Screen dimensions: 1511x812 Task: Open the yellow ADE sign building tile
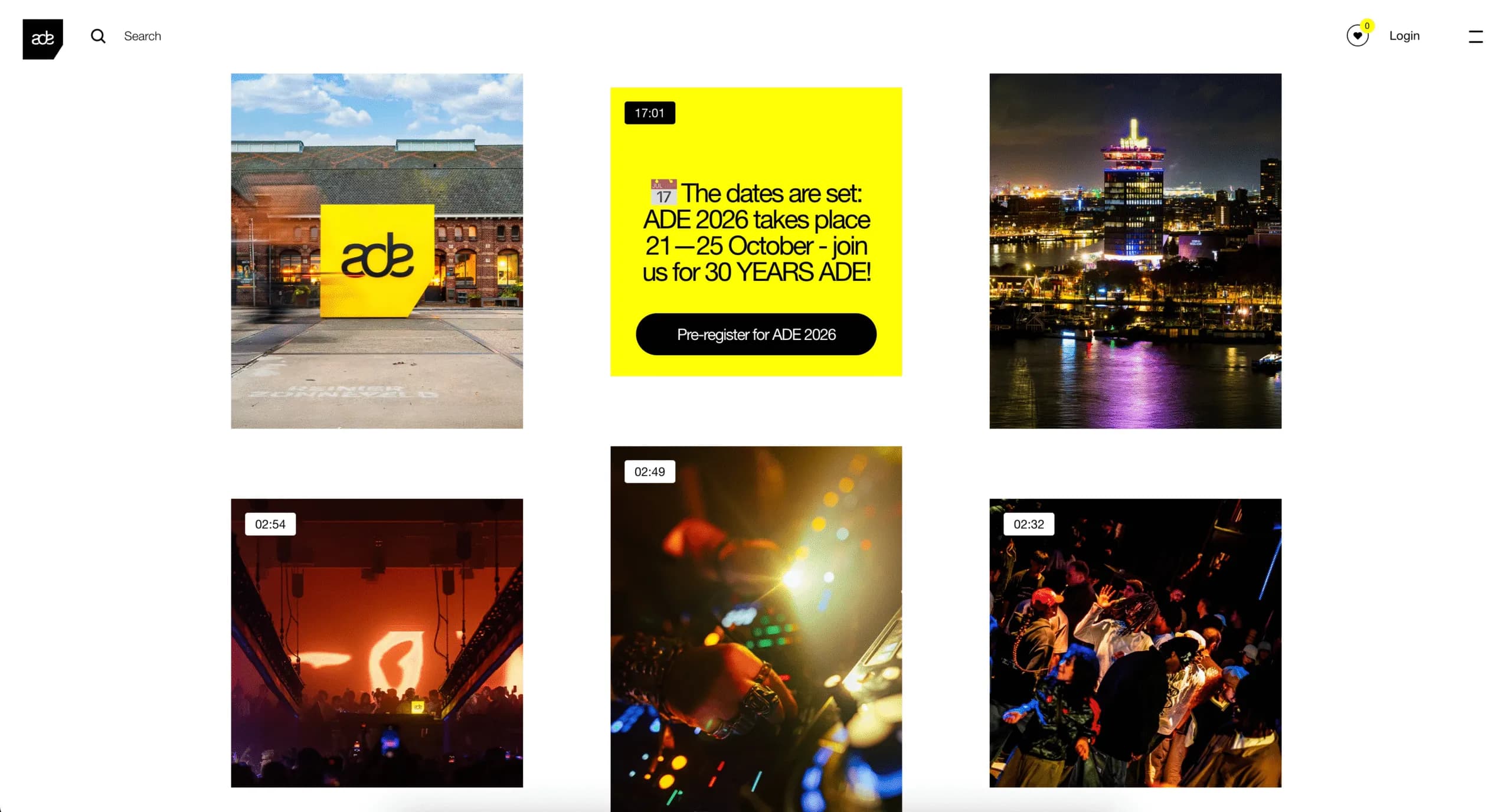tap(377, 251)
